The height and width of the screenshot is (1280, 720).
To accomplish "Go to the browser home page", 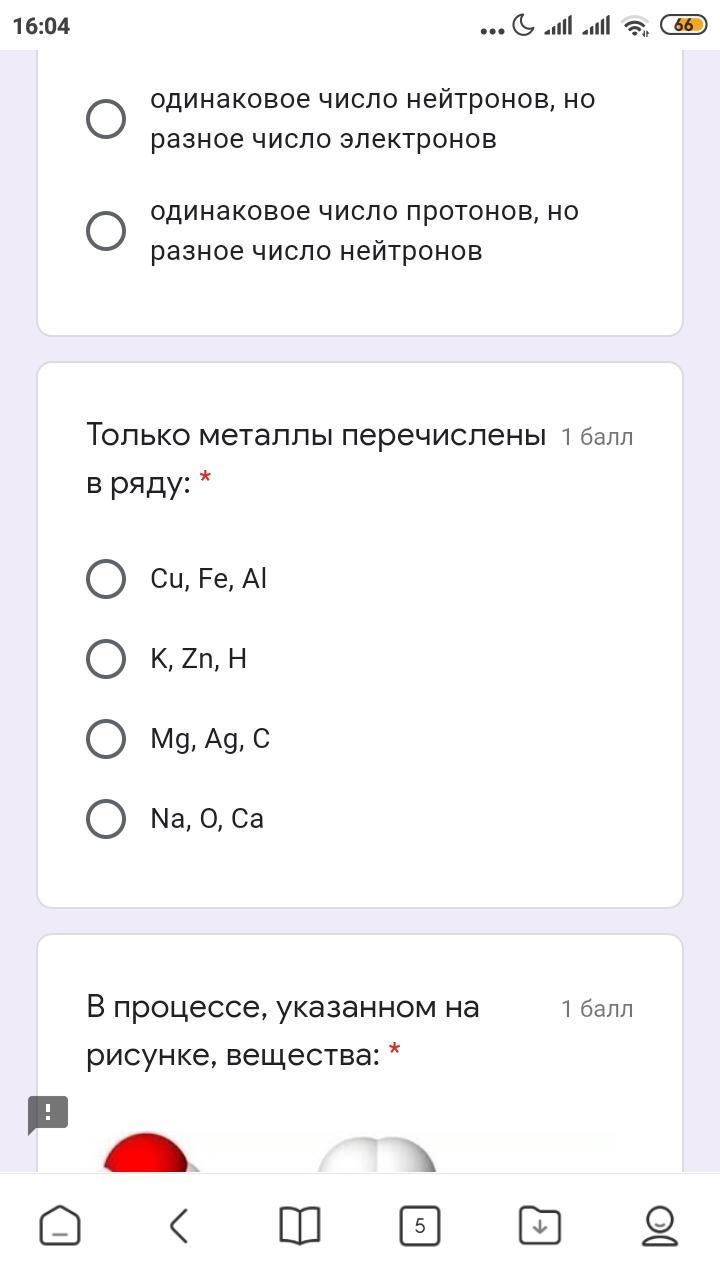I will coord(60,1225).
